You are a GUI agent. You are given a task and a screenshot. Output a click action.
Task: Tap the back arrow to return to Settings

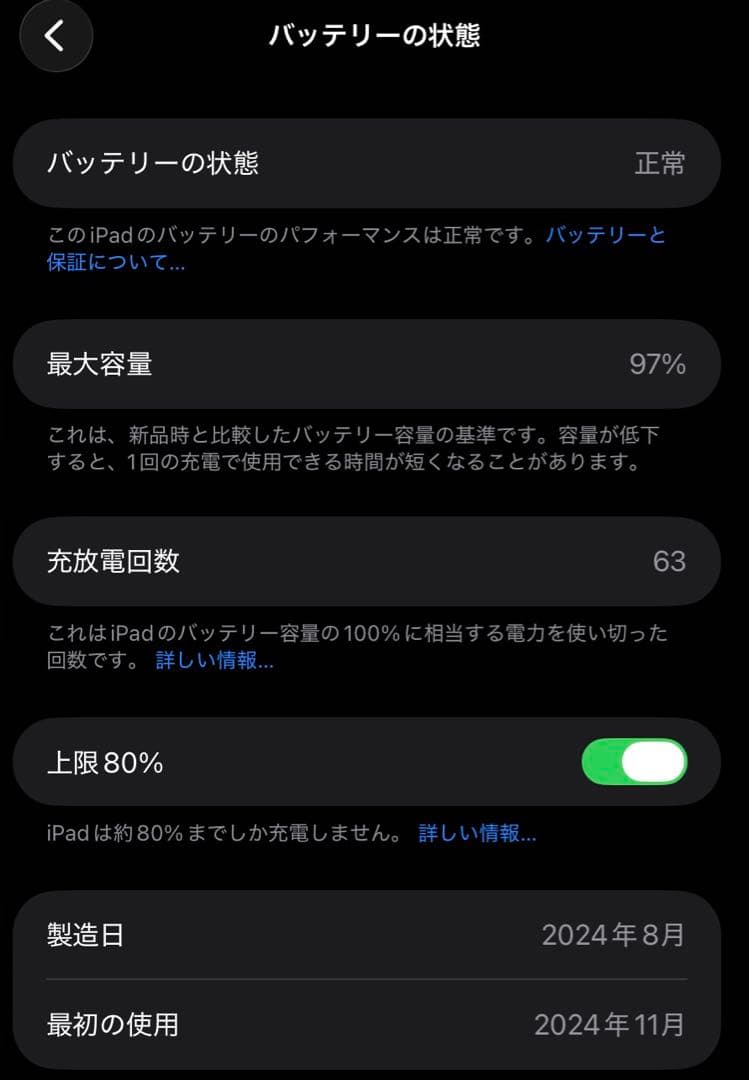click(55, 35)
